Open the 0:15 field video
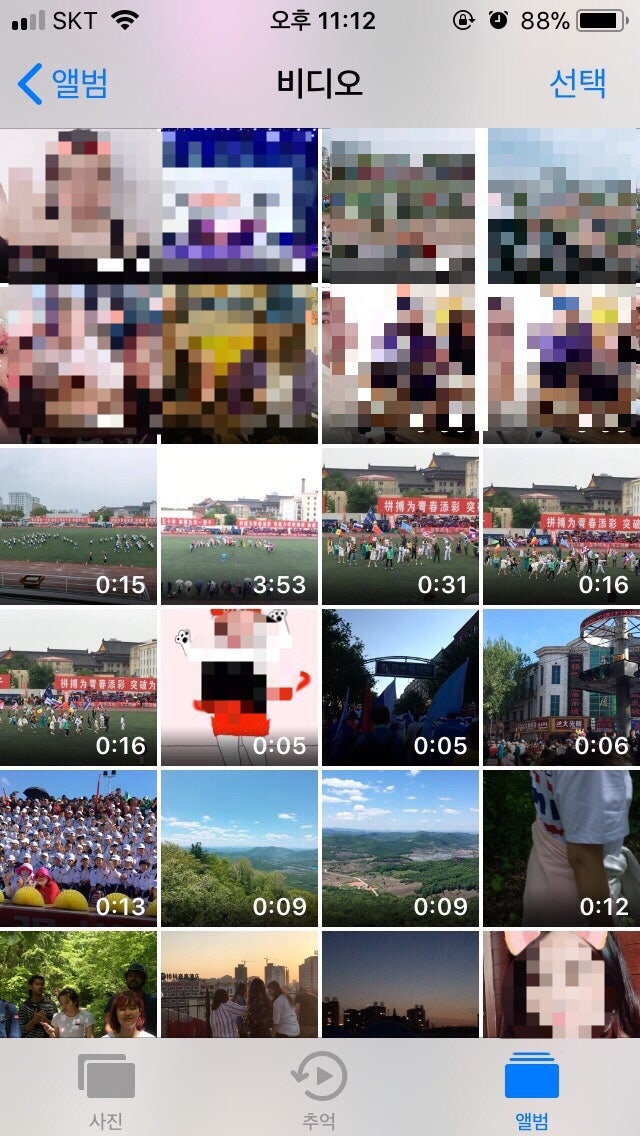 click(x=78, y=525)
